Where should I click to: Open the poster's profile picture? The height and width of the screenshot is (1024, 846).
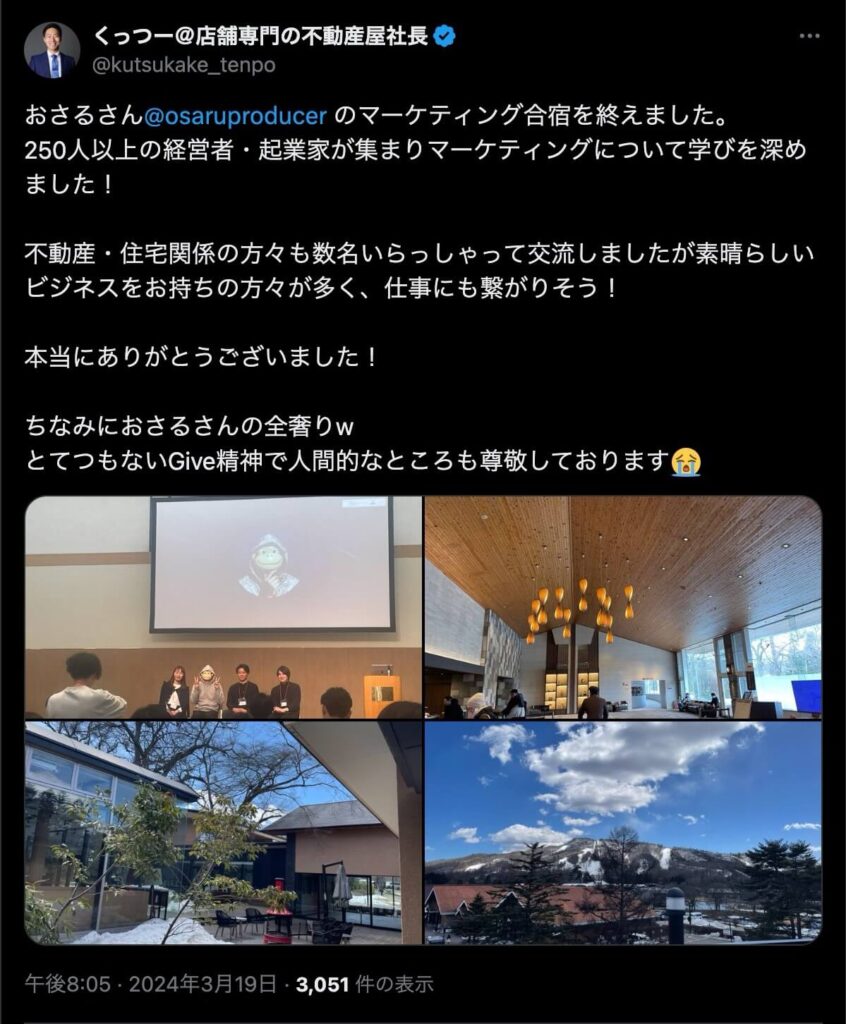(x=52, y=50)
